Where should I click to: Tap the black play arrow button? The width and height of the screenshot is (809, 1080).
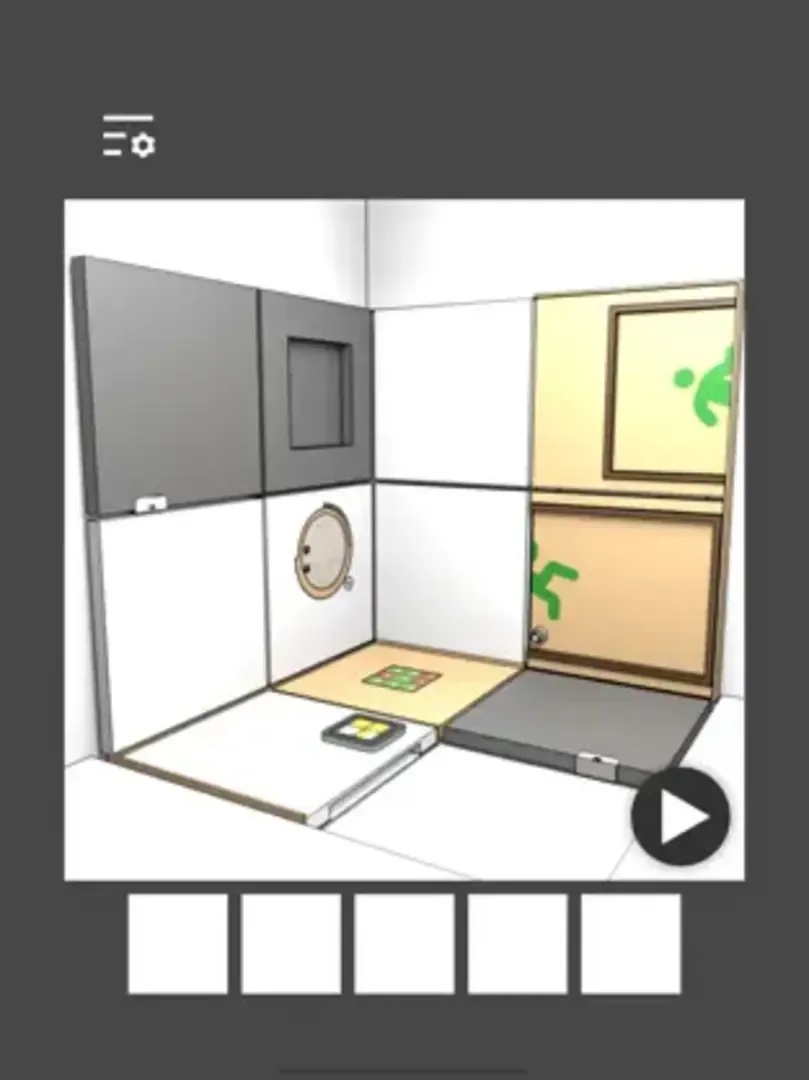(x=681, y=816)
